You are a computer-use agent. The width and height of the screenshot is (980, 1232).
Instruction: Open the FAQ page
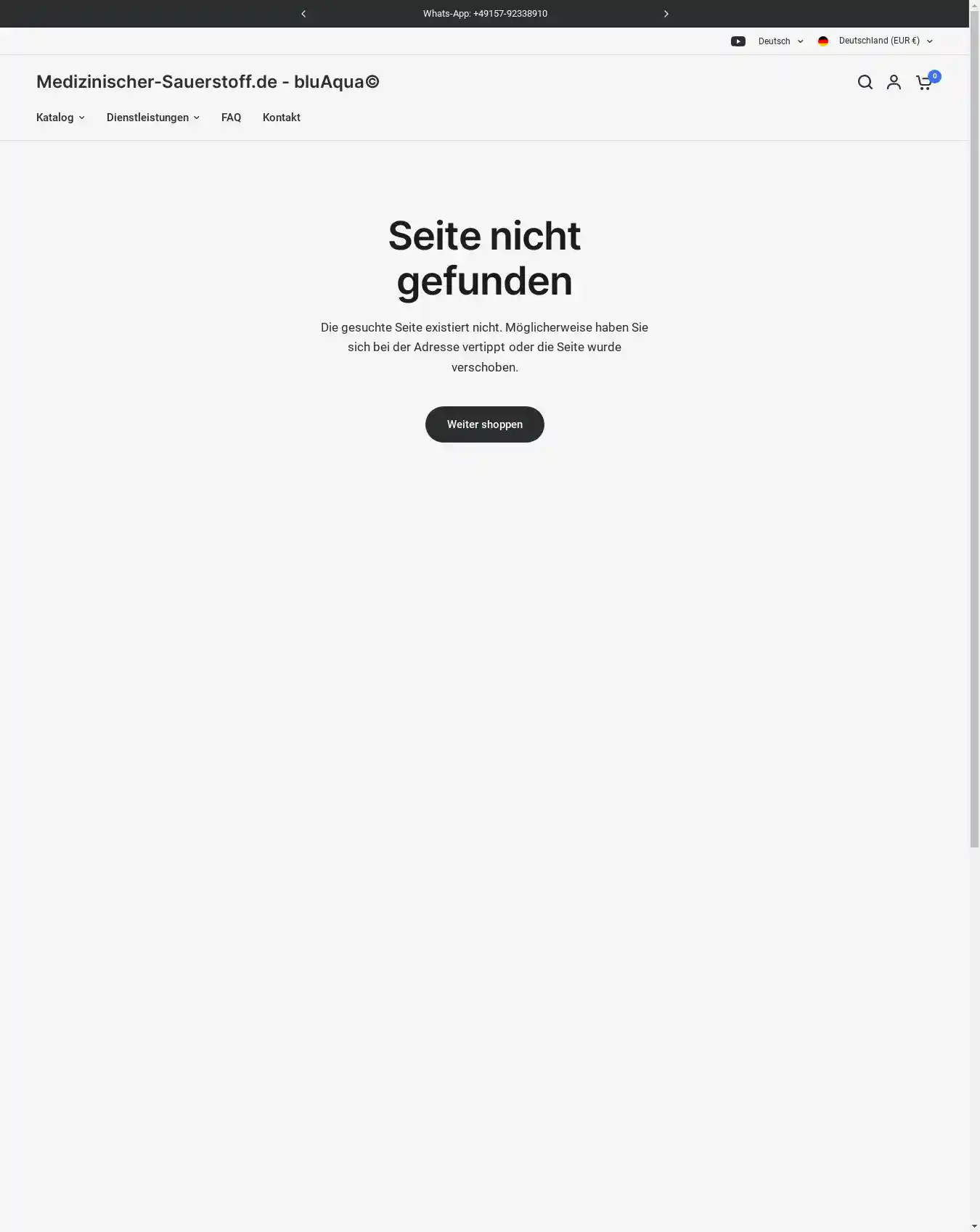(231, 118)
